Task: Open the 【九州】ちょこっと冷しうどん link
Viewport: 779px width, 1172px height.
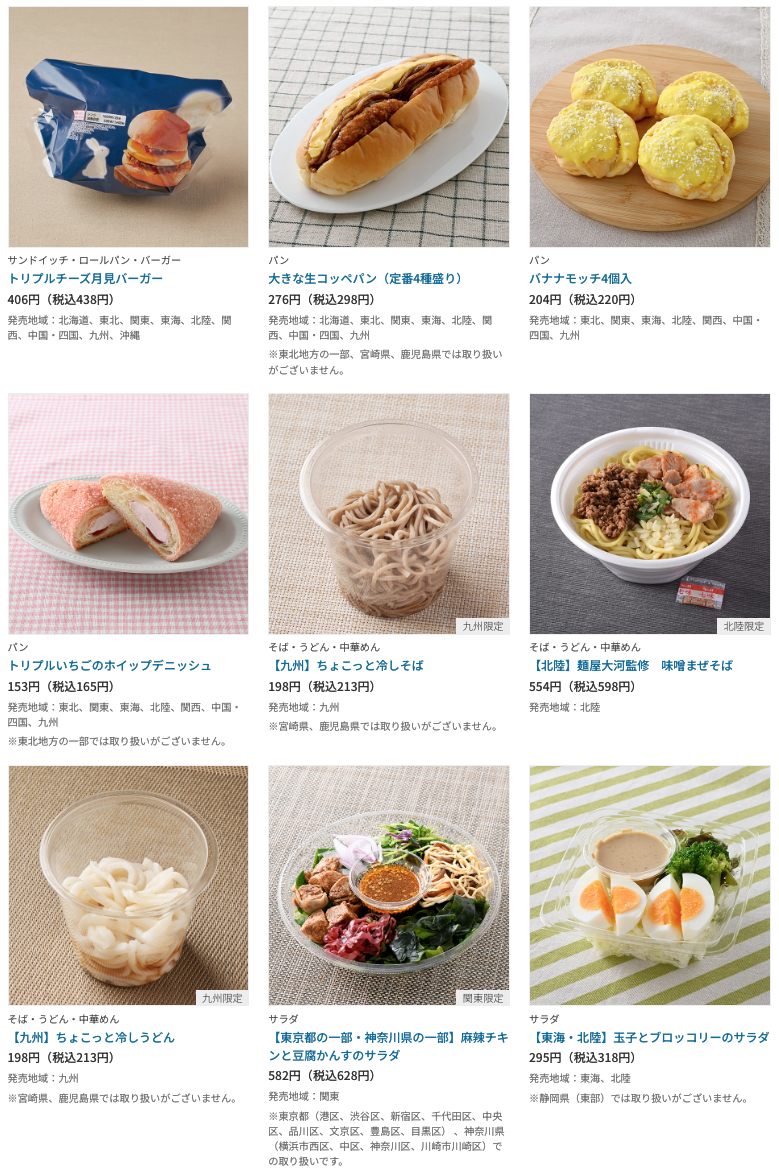Action: [x=91, y=1037]
